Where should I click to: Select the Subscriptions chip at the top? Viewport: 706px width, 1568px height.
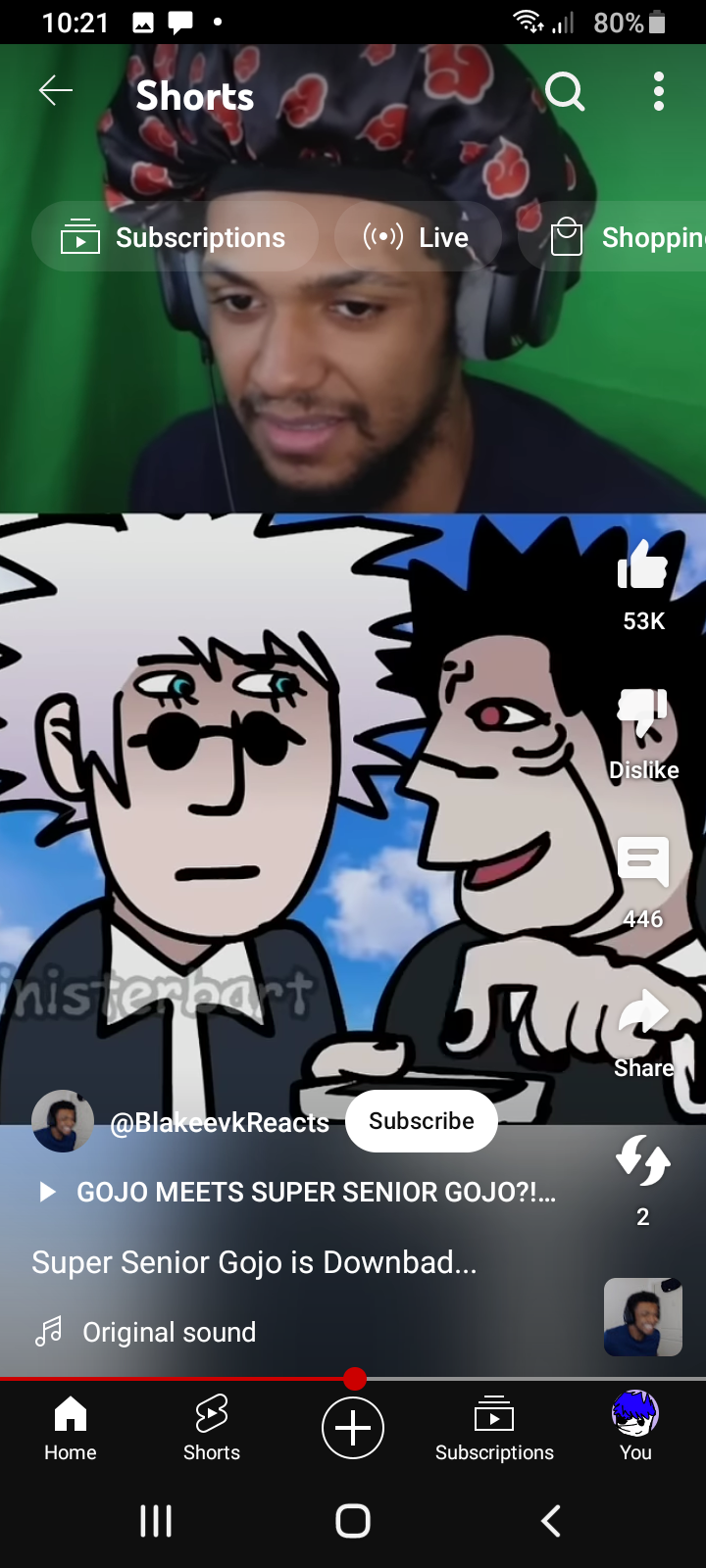coord(175,237)
